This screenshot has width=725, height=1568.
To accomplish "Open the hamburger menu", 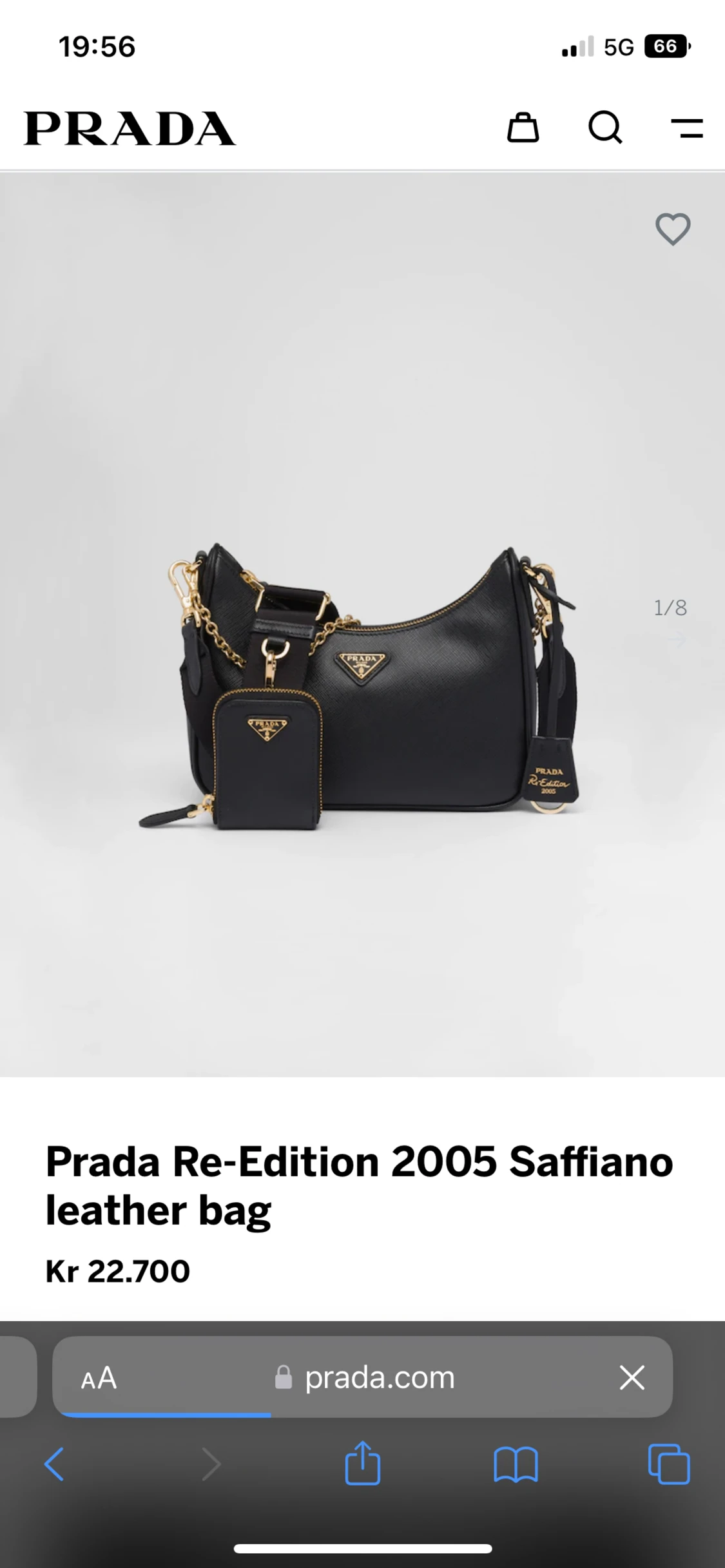I will point(686,128).
